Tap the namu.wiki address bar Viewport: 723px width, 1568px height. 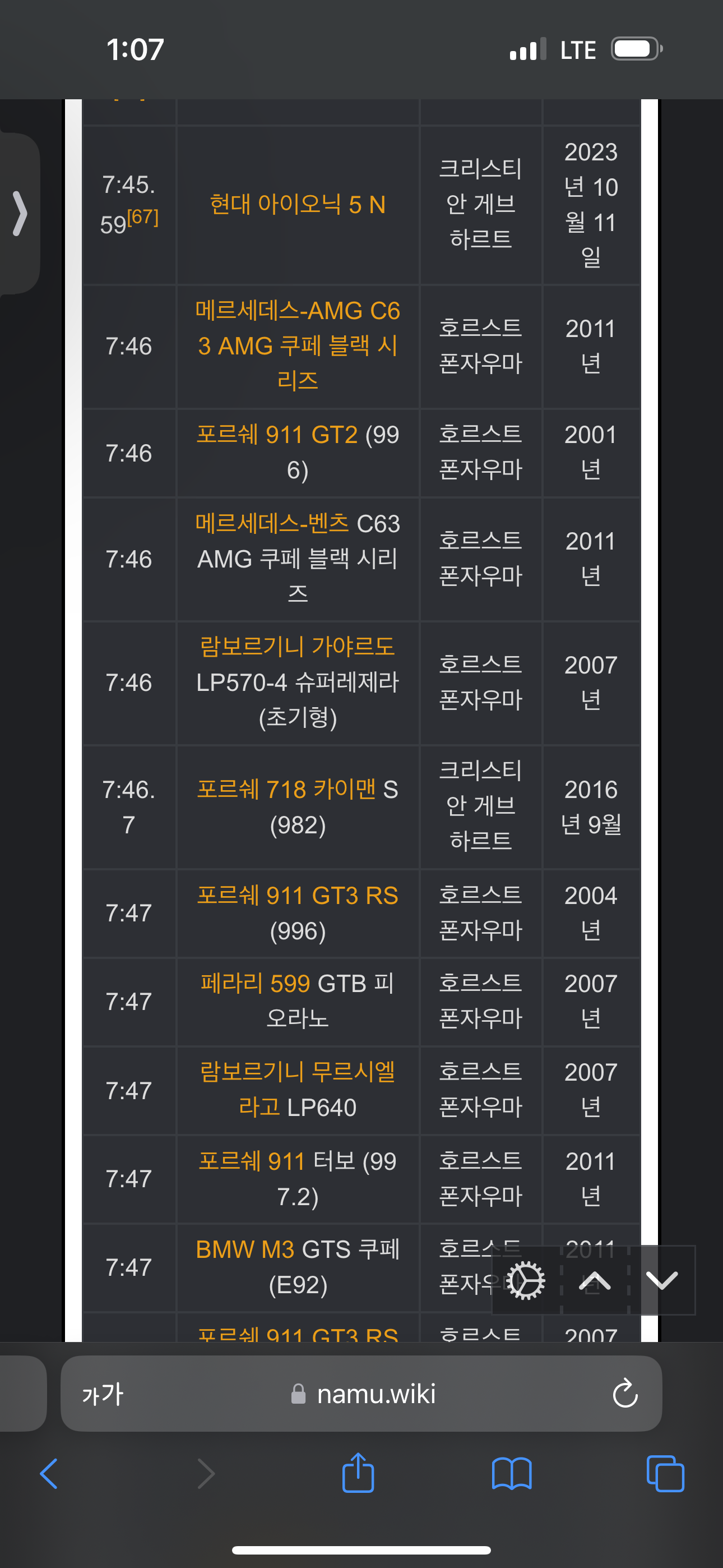361,1394
